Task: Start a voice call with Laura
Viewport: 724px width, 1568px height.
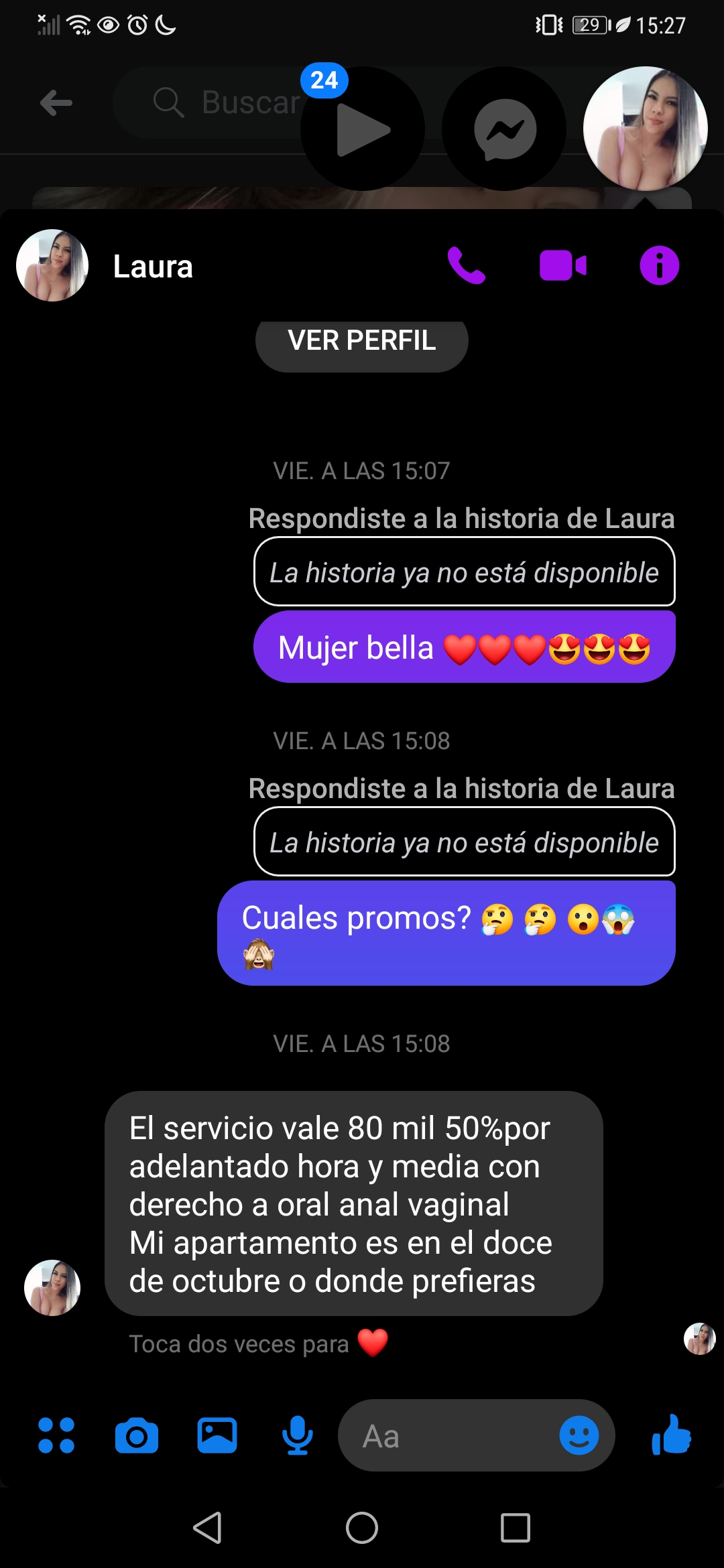Action: coord(466,266)
